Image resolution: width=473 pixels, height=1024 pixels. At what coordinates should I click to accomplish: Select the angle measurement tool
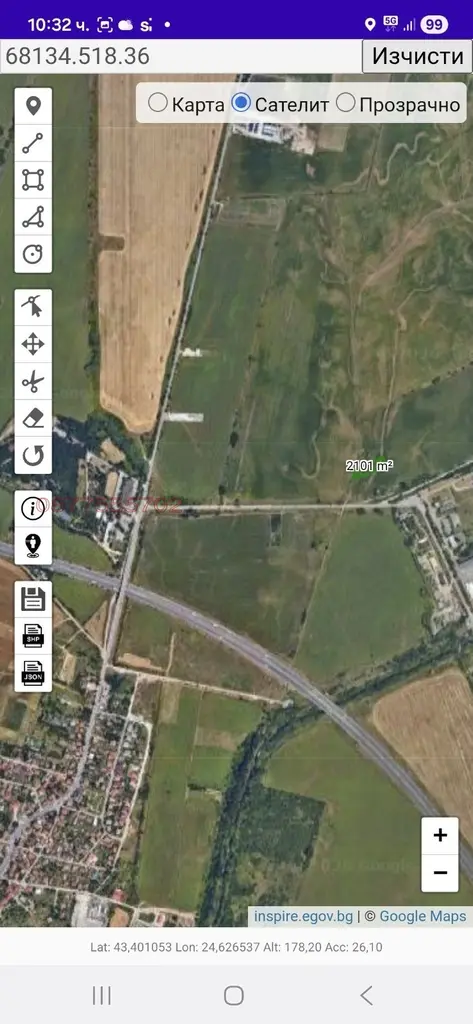[33, 217]
